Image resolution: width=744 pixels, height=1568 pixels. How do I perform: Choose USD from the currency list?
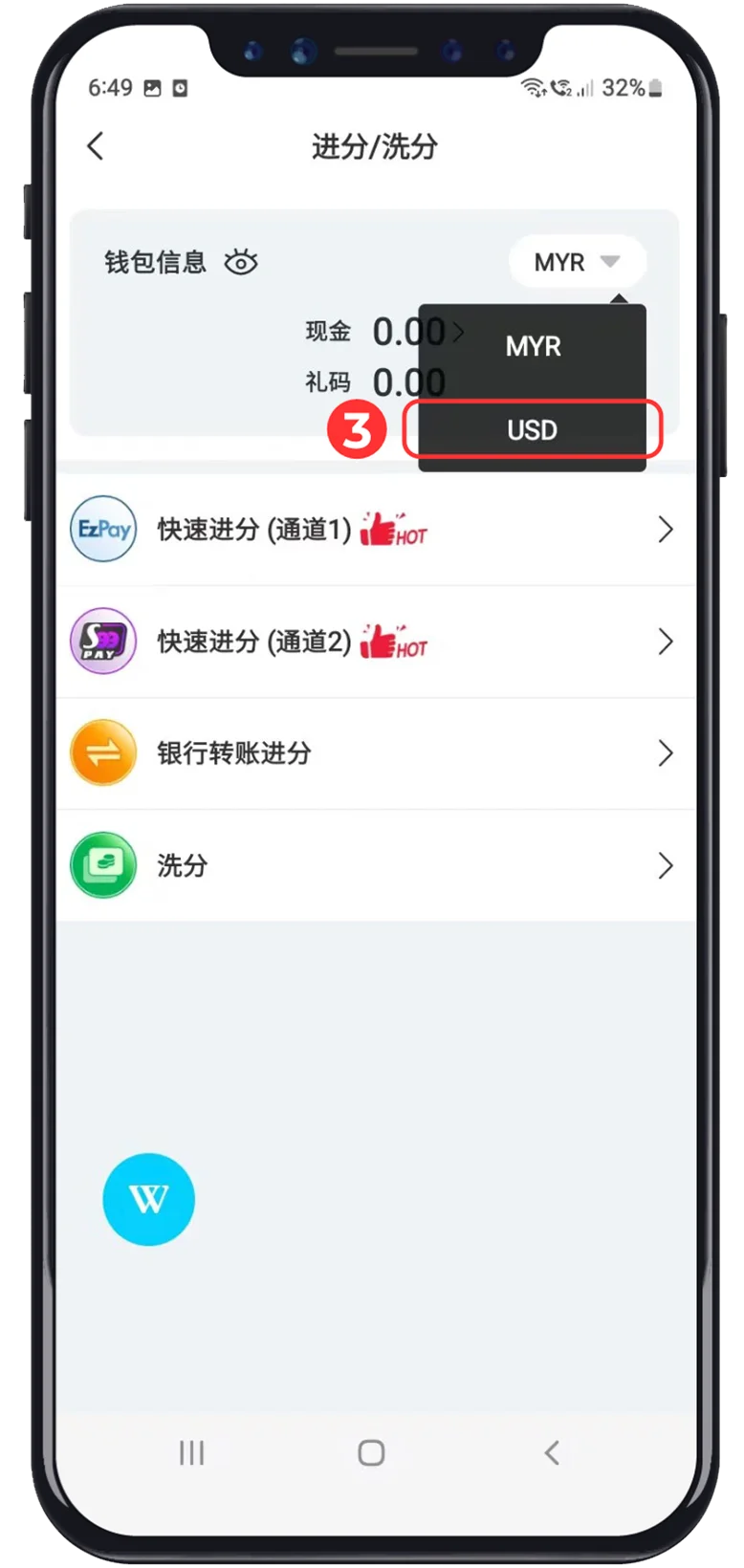pyautogui.click(x=533, y=429)
